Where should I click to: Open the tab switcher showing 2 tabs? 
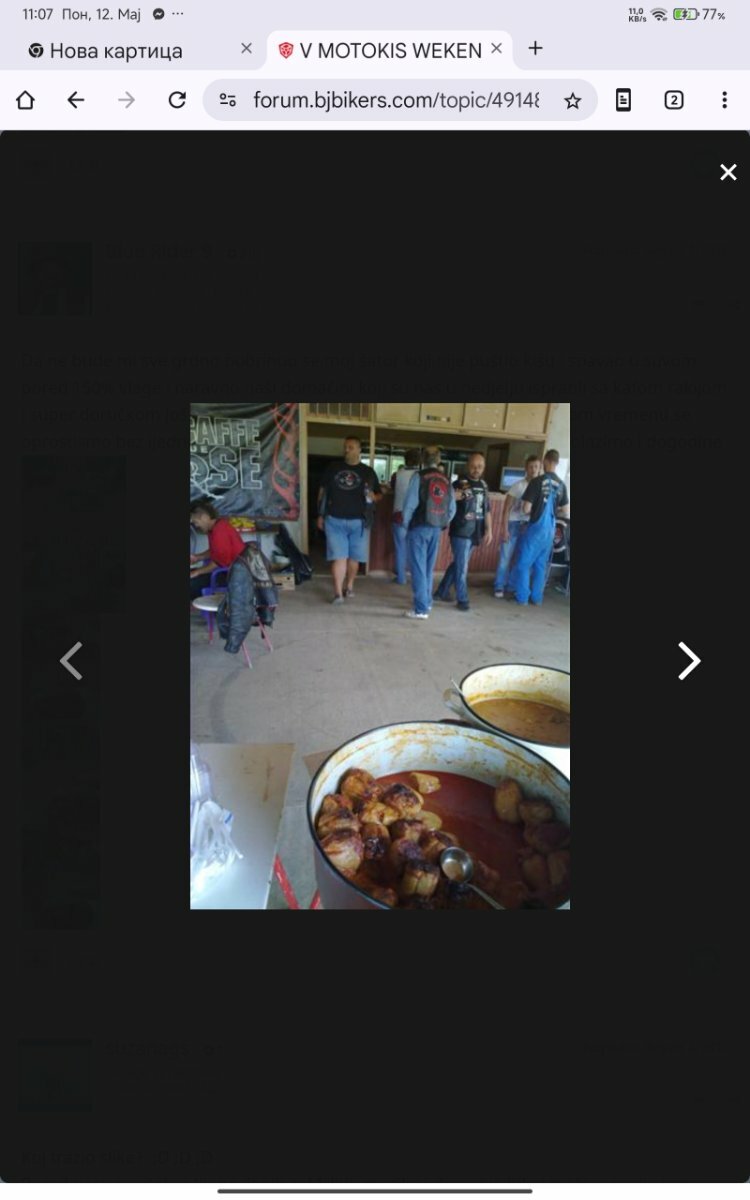point(674,100)
